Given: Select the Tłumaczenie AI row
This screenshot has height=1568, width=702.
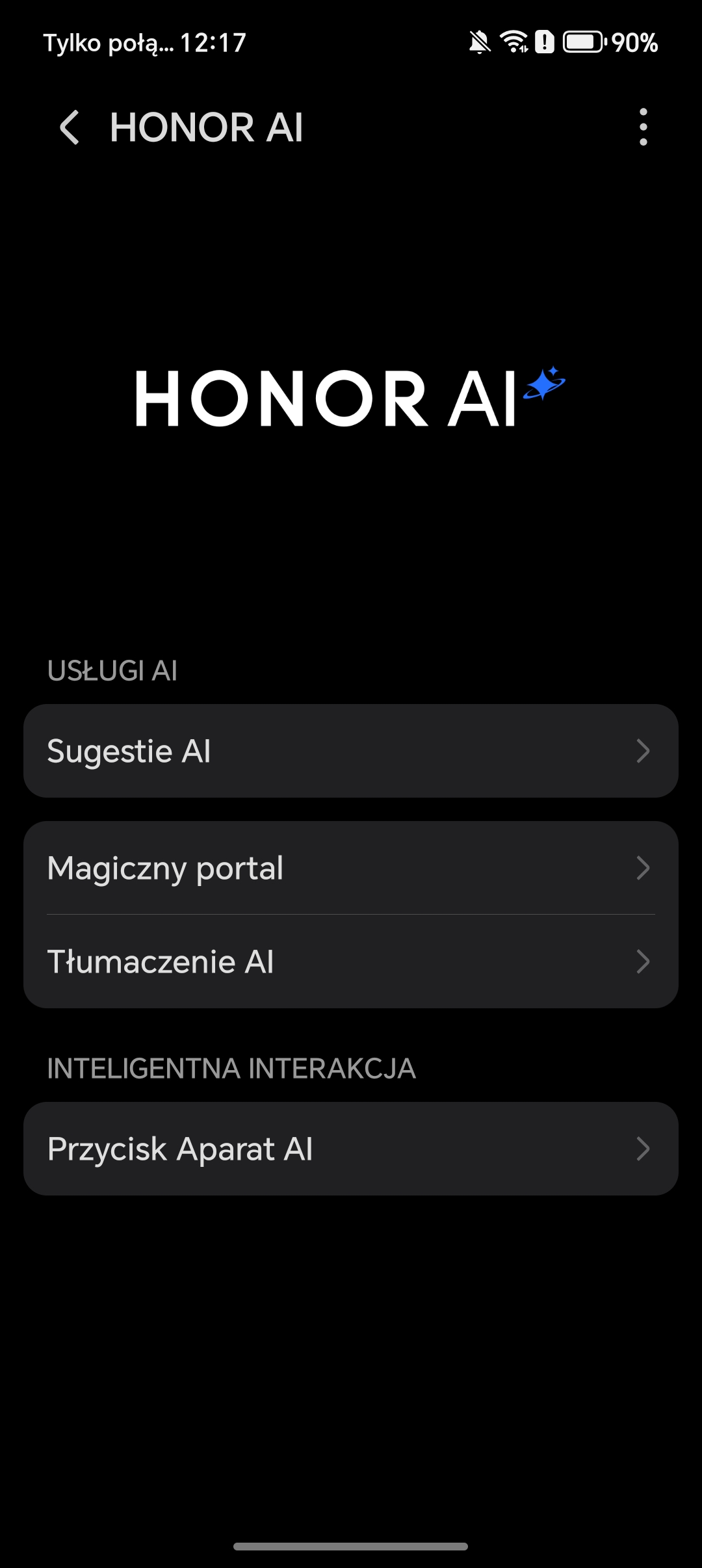Looking at the screenshot, I should 351,961.
